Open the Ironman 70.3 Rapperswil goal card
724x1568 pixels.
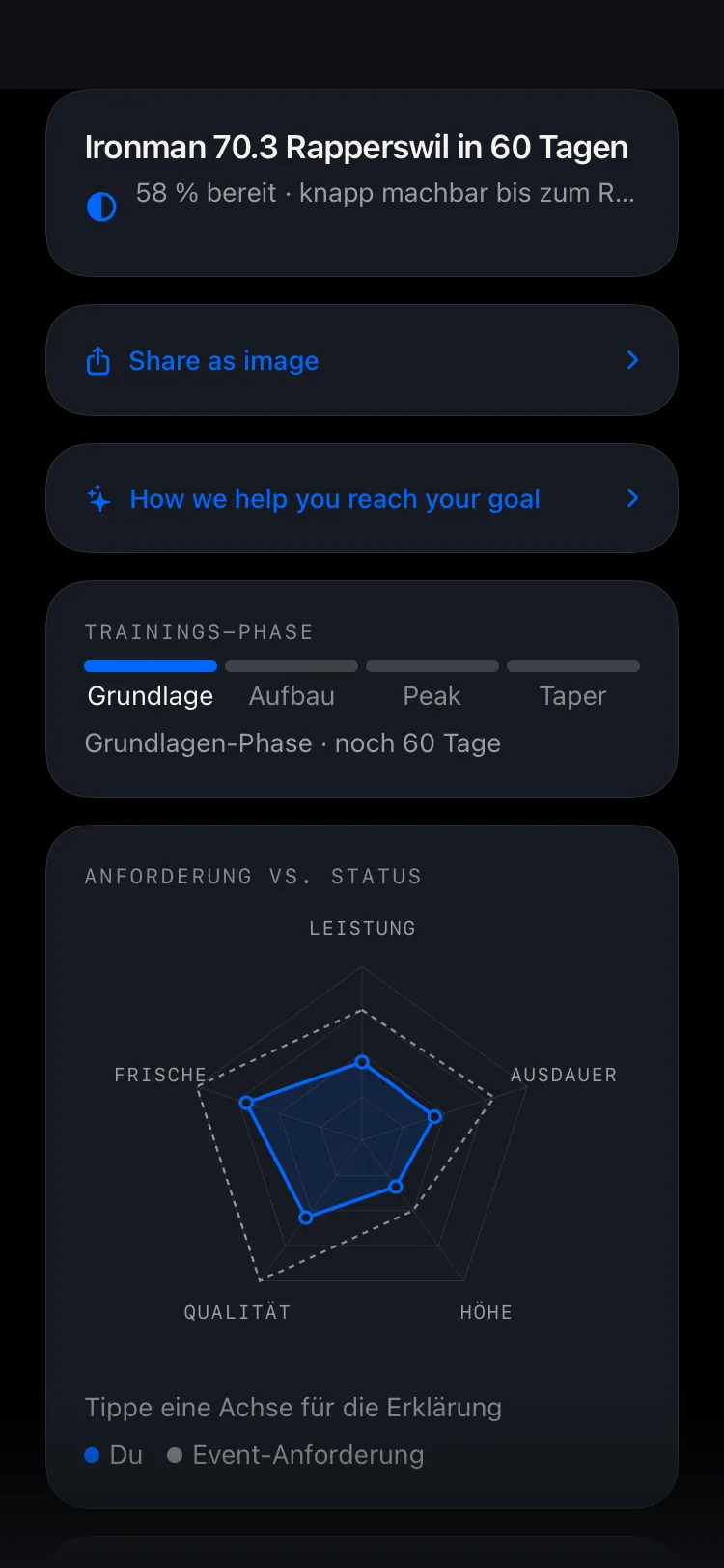point(362,183)
